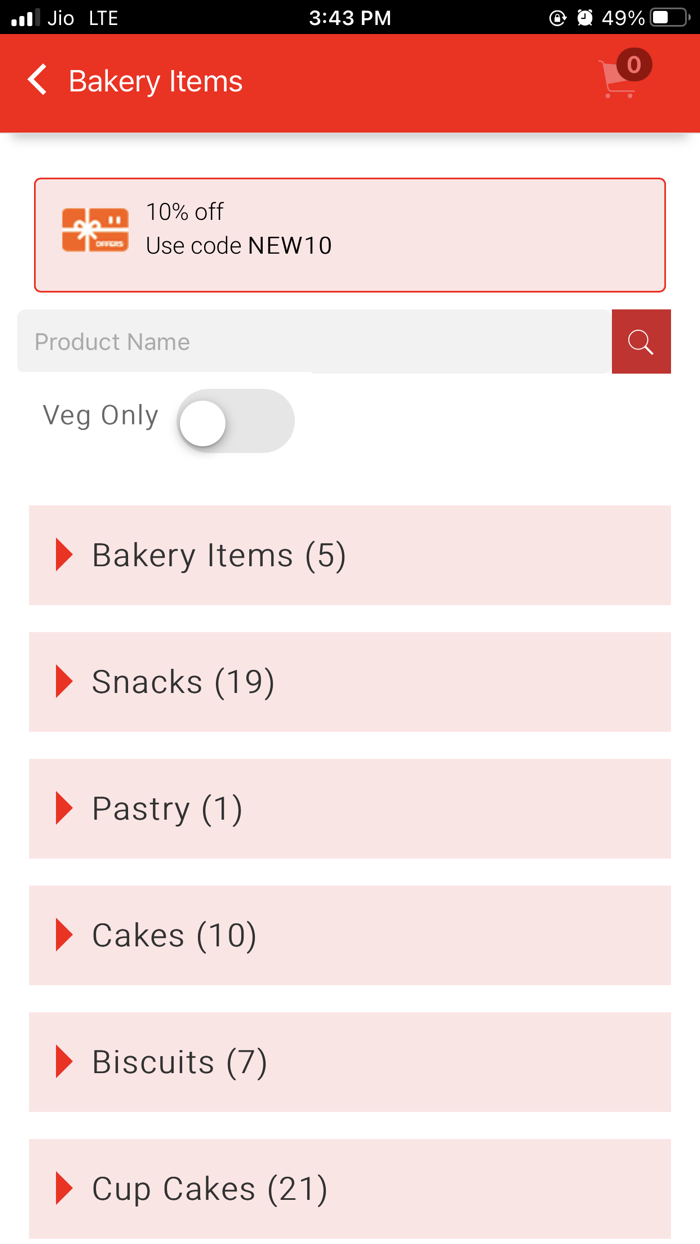Focus the Product Name search field
700x1244 pixels.
314,342
